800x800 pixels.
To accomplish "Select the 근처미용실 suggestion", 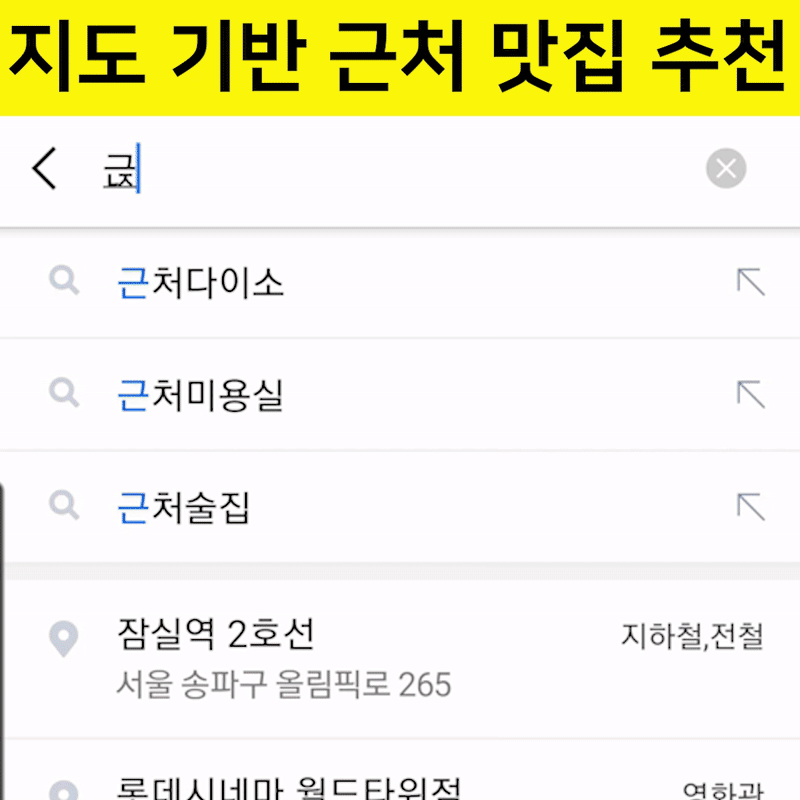I will pos(200,396).
